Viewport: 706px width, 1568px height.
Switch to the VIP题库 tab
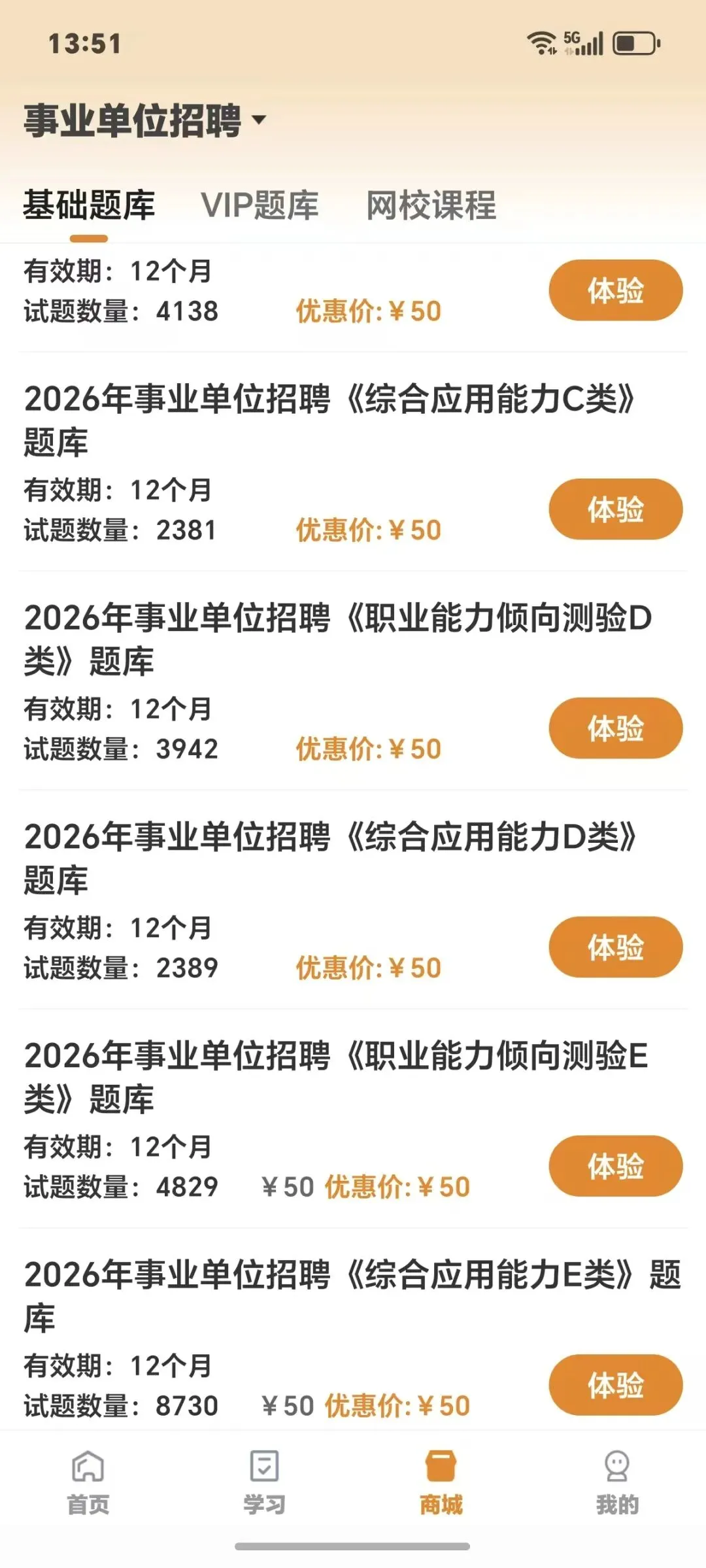(260, 205)
